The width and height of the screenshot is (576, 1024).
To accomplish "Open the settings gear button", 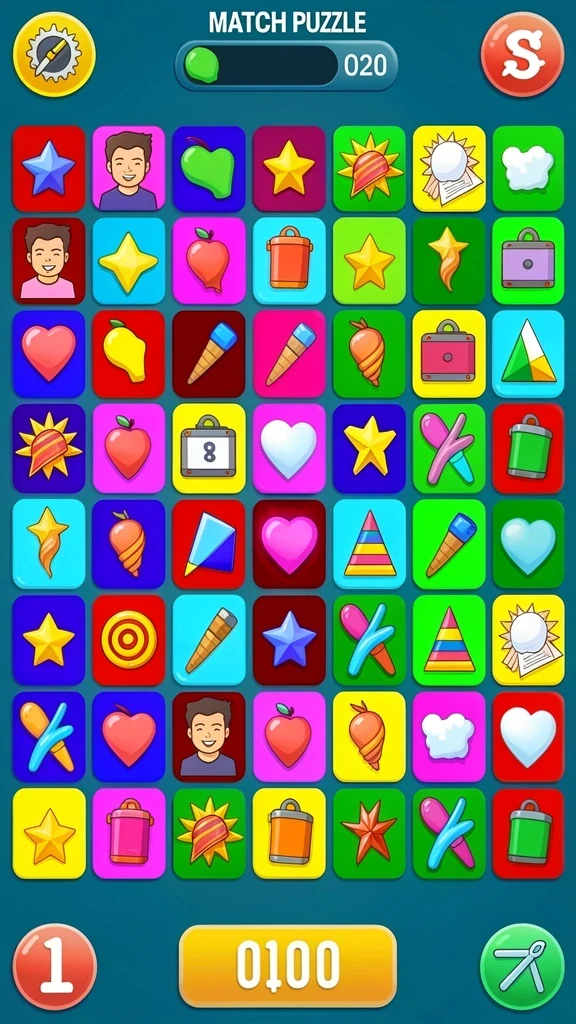I will (x=54, y=54).
